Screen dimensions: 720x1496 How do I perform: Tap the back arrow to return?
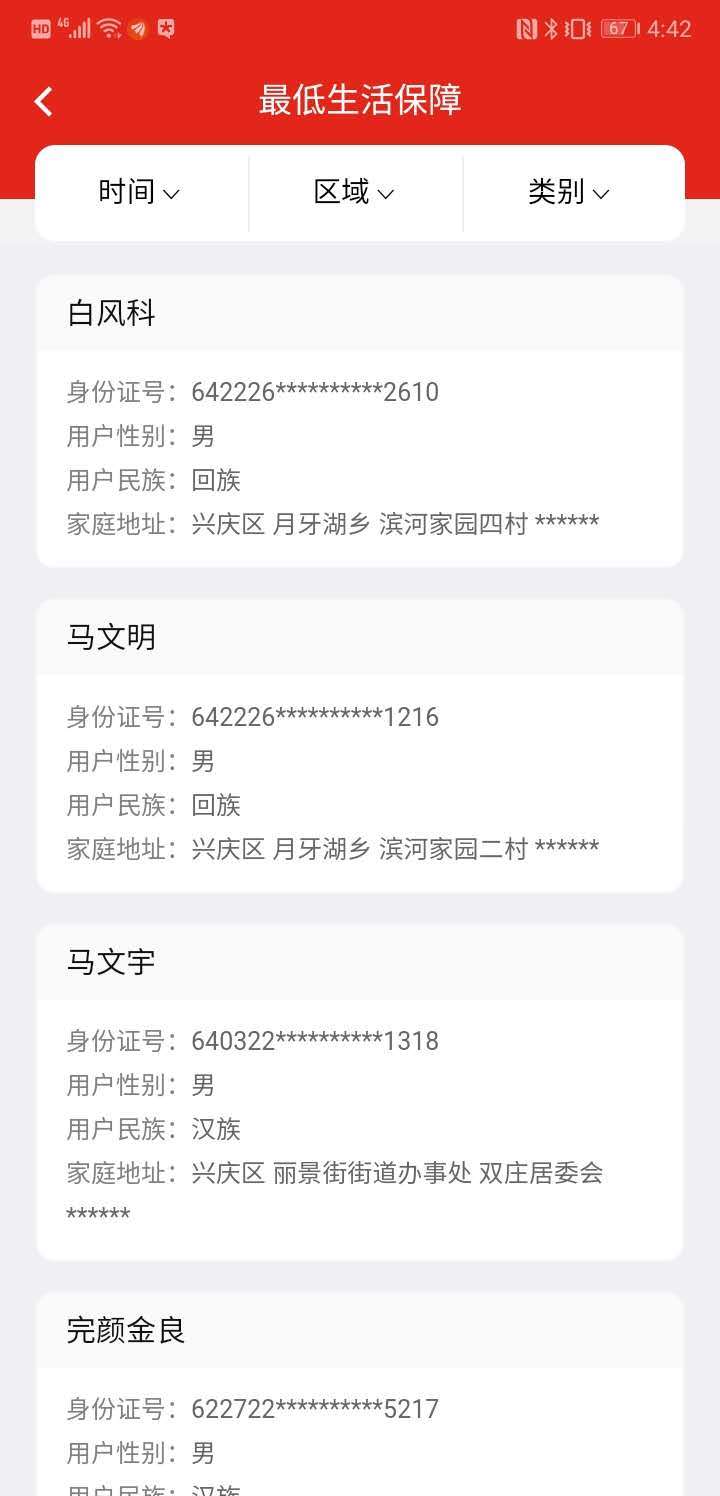point(42,101)
